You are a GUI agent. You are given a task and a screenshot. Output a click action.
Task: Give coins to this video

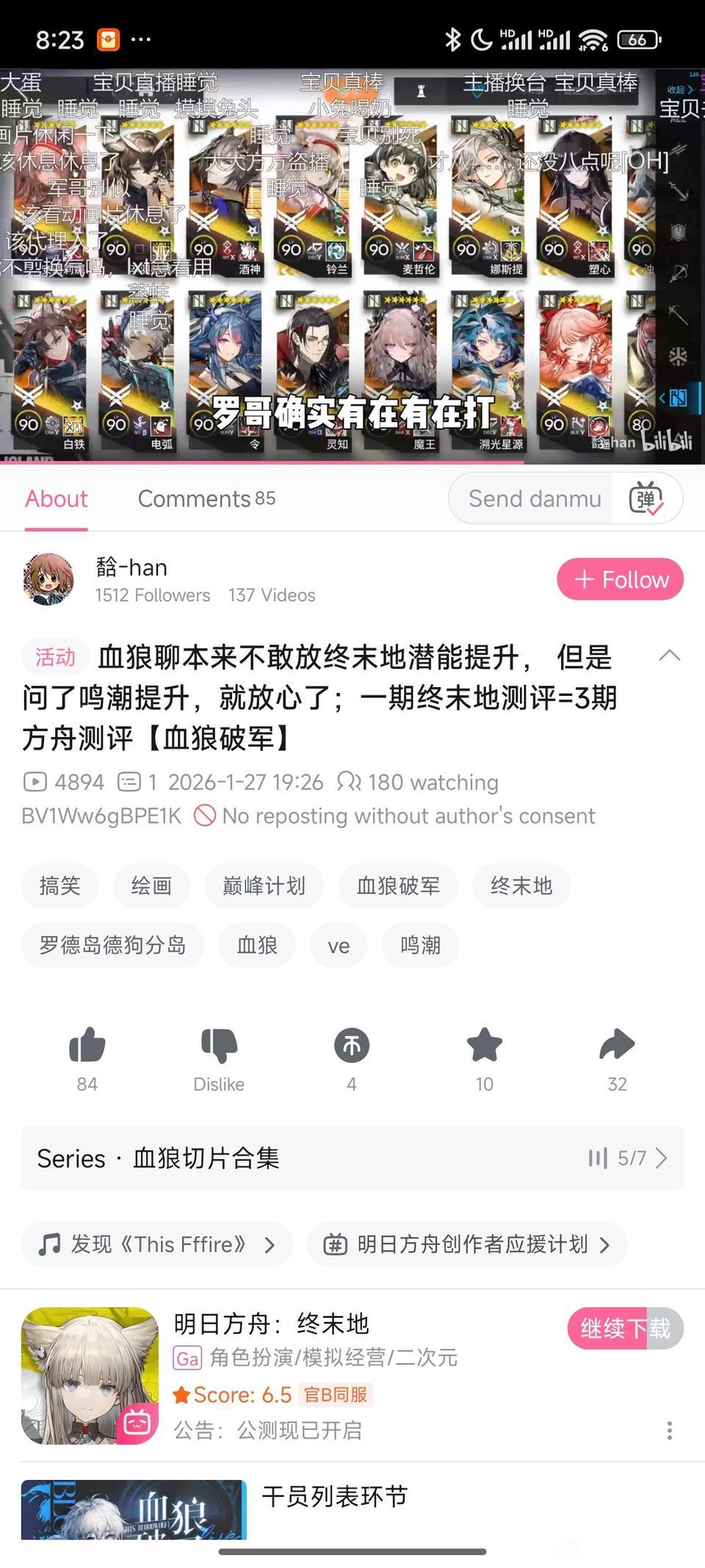[x=352, y=1059]
